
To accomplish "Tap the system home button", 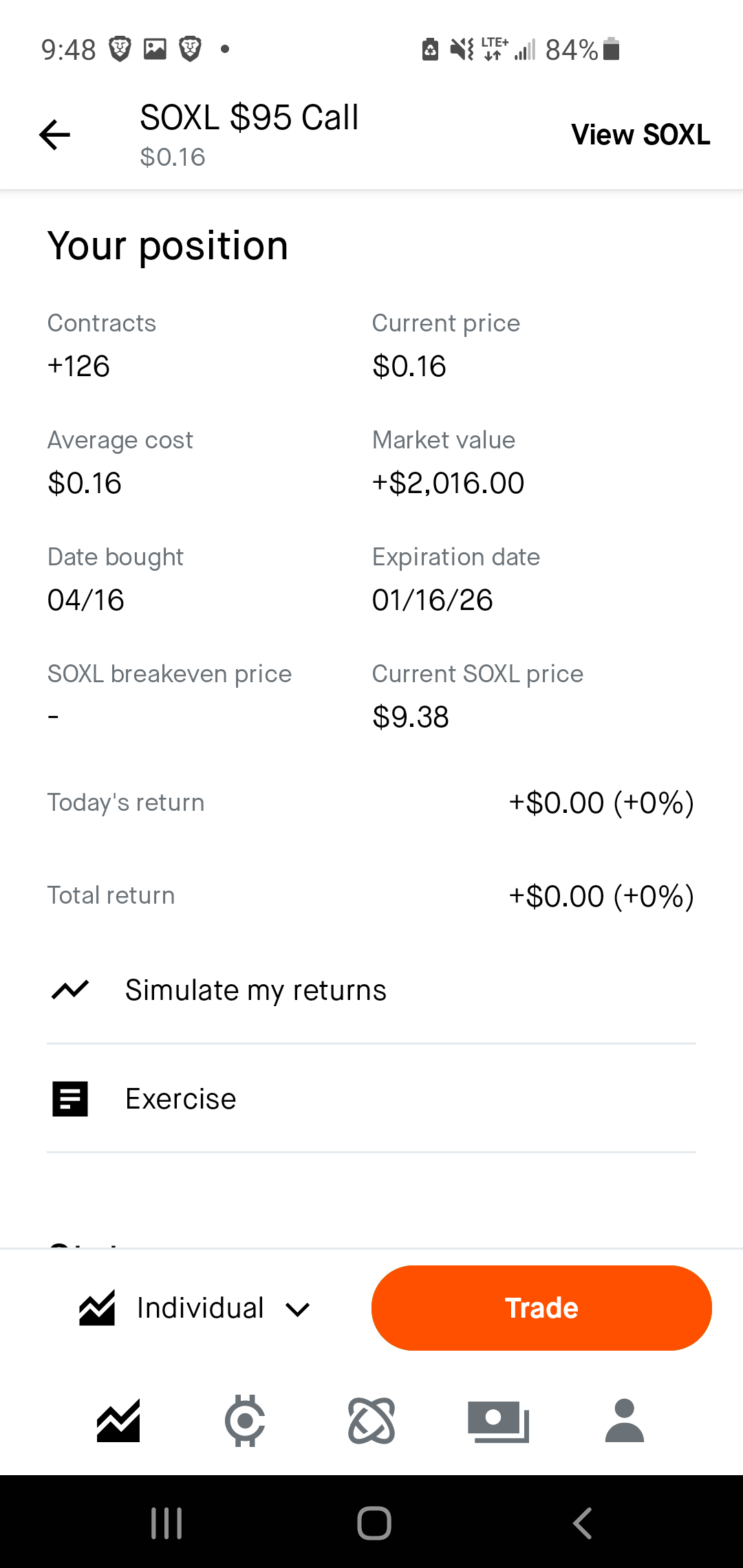I will 374,1523.
